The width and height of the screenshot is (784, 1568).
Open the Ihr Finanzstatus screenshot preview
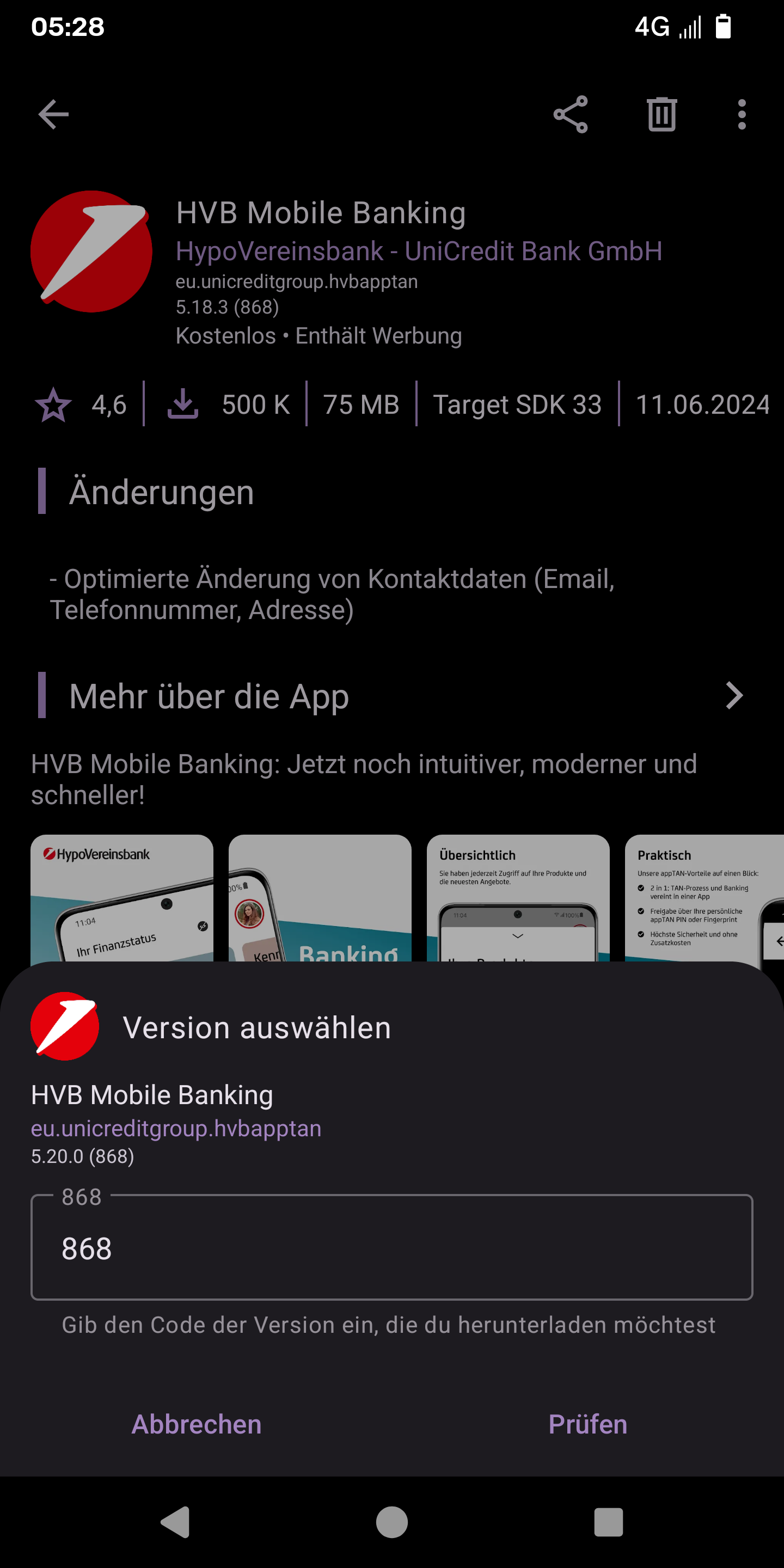(122, 898)
